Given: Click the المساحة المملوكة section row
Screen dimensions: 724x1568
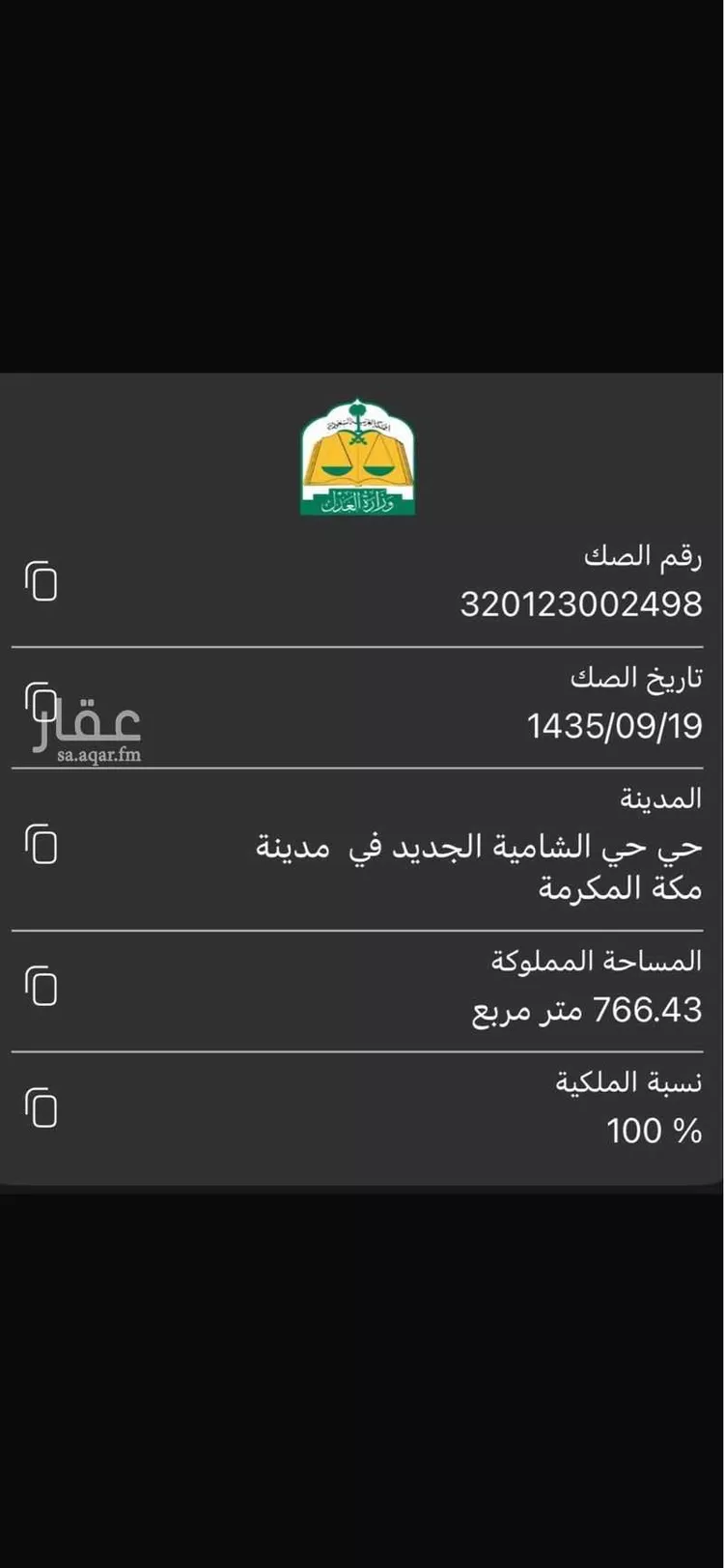Looking at the screenshot, I should coord(362,987).
